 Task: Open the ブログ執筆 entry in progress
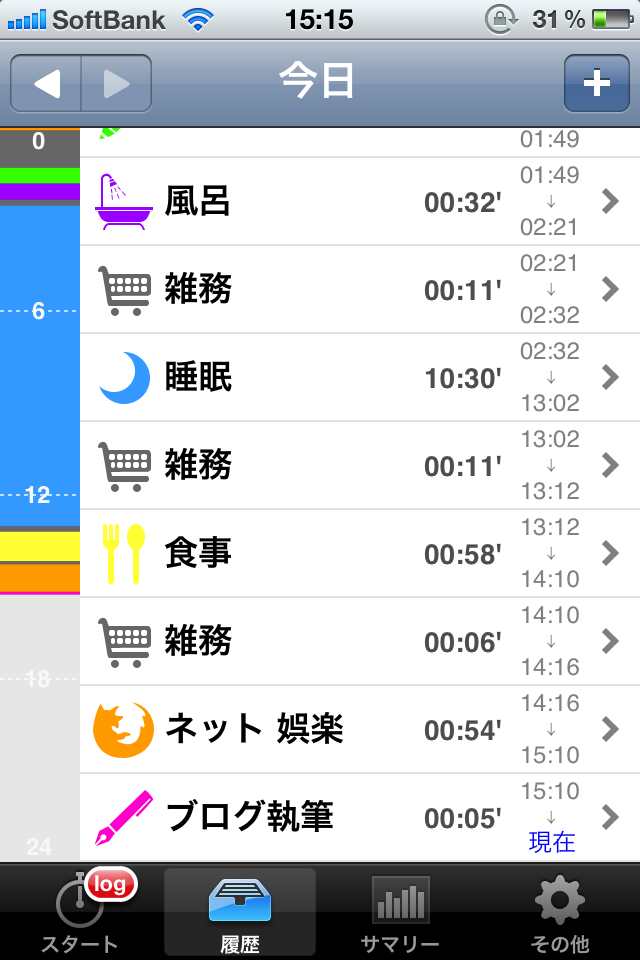click(358, 818)
